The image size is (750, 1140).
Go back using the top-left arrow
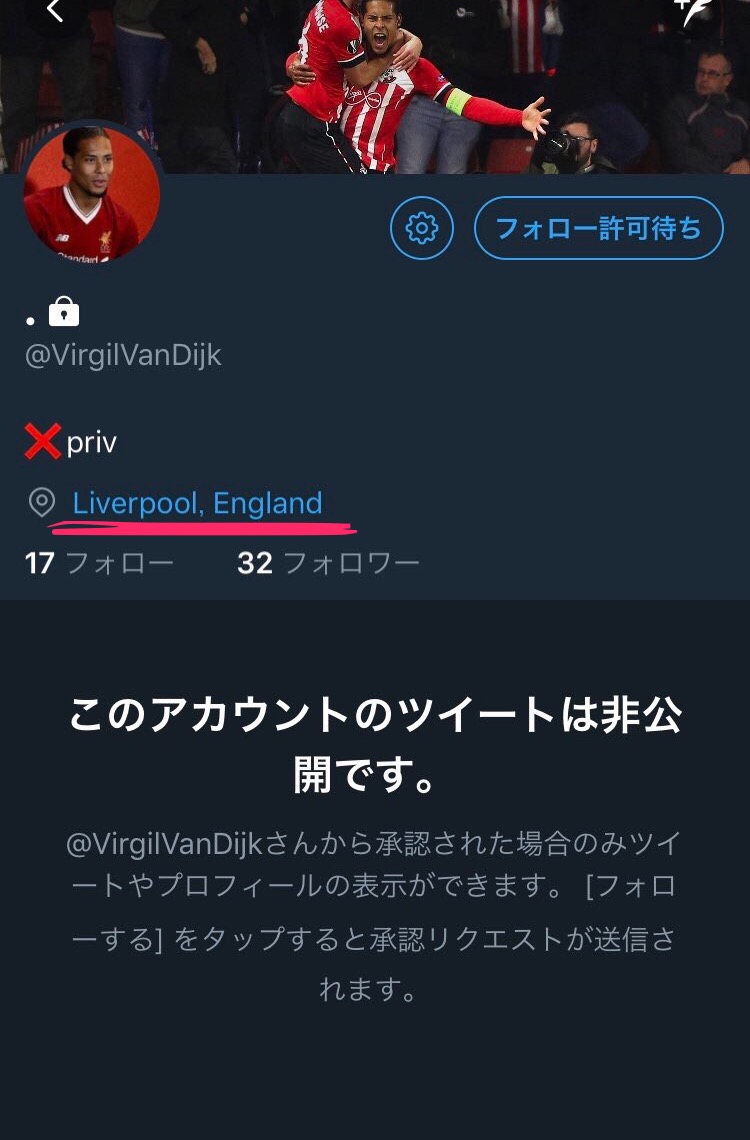(x=55, y=12)
